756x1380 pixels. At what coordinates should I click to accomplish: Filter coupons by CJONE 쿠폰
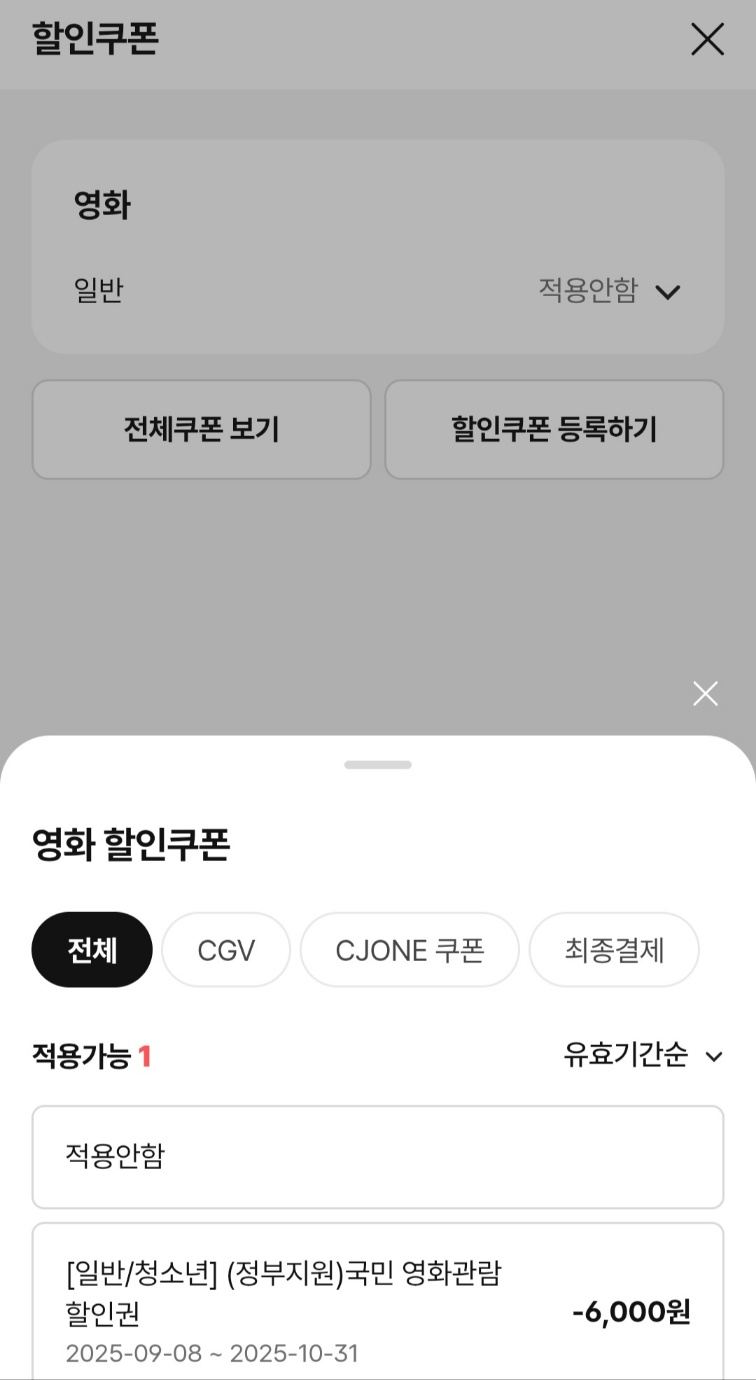(x=409, y=950)
